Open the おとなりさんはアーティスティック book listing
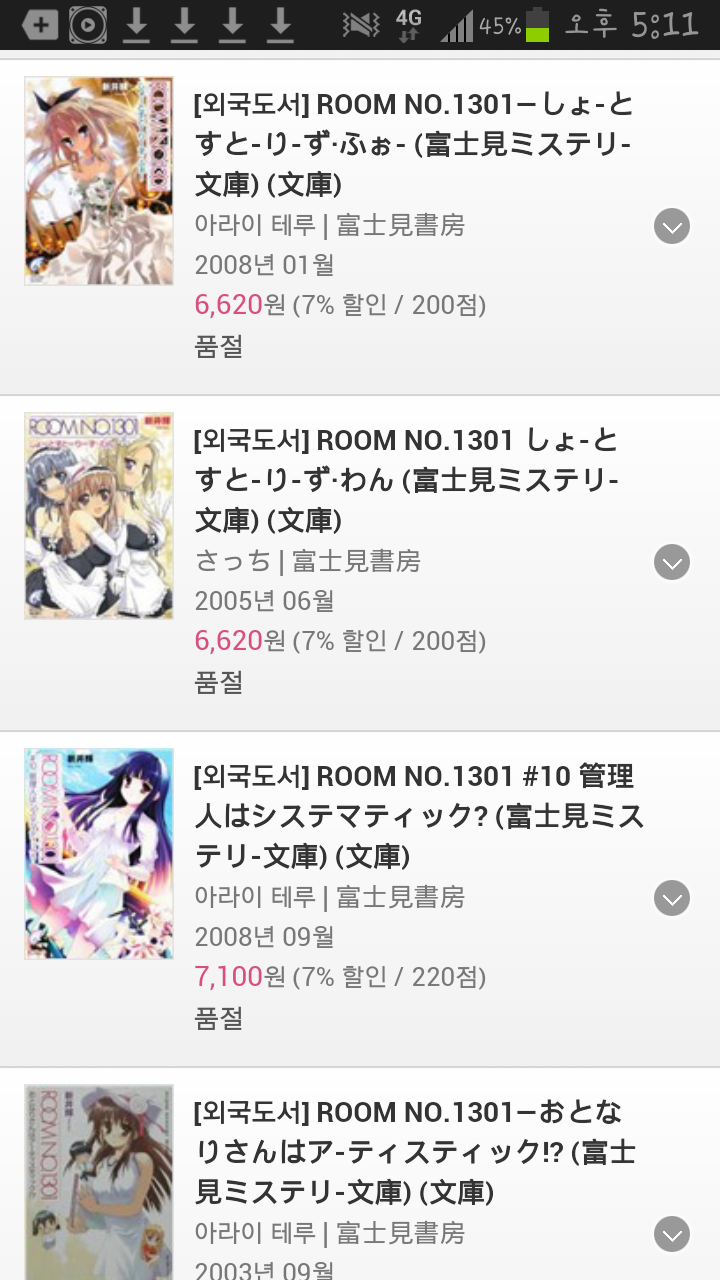The image size is (720, 1280). [414, 1152]
